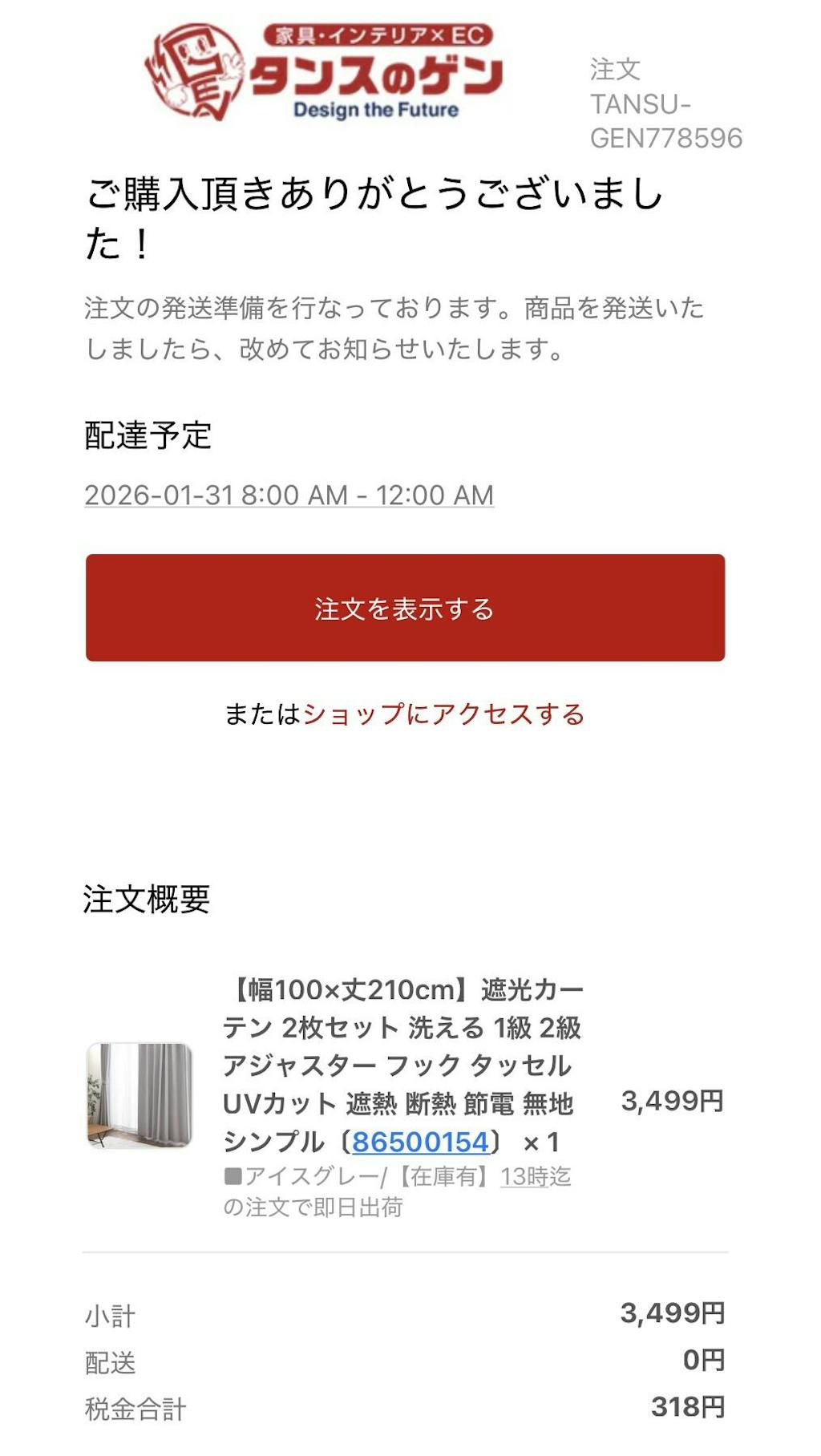Image resolution: width=821 pixels, height=1456 pixels.
Task: Tap the 注文を表示する button
Action: click(405, 608)
